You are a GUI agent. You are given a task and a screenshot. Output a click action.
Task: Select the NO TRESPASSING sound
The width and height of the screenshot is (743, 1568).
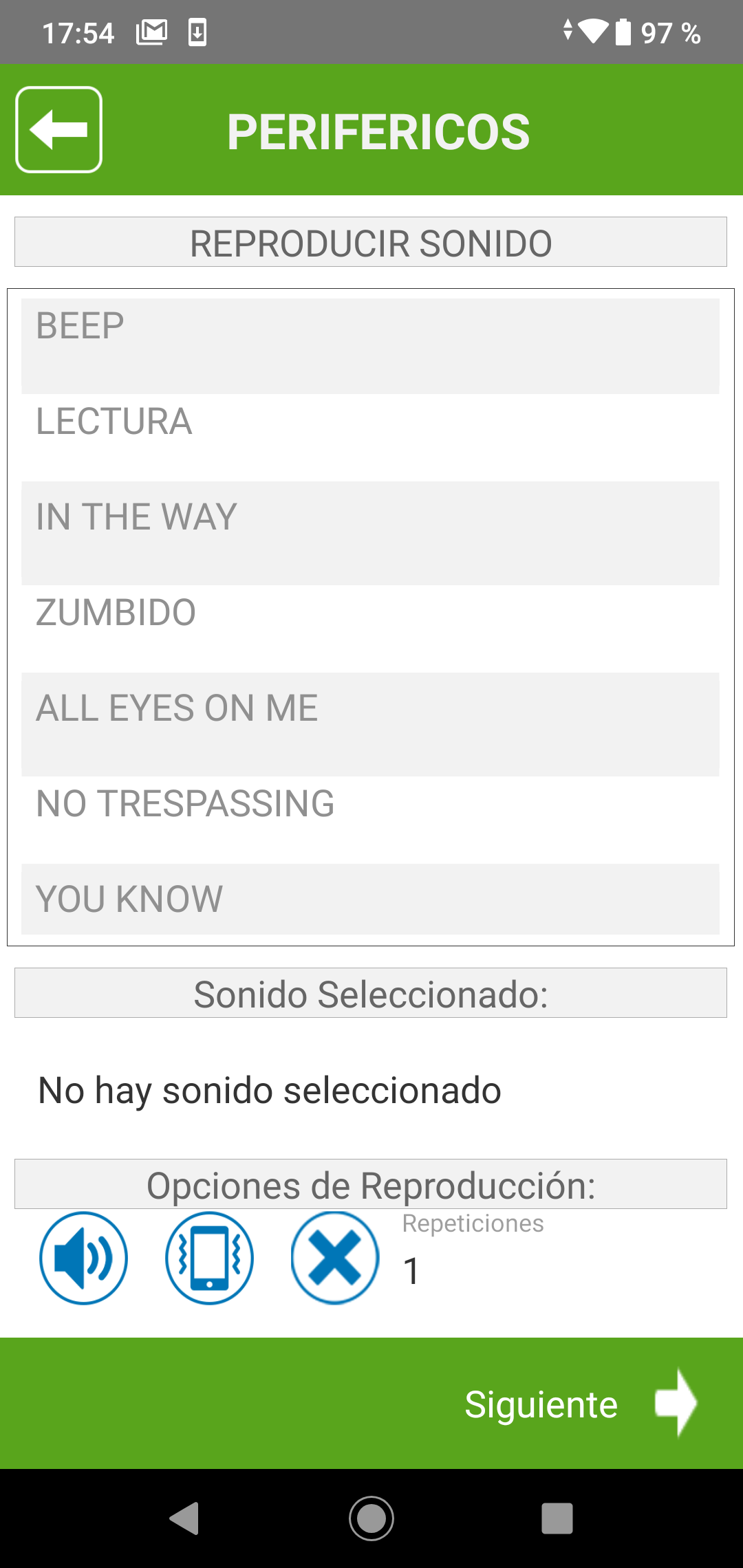[x=370, y=820]
